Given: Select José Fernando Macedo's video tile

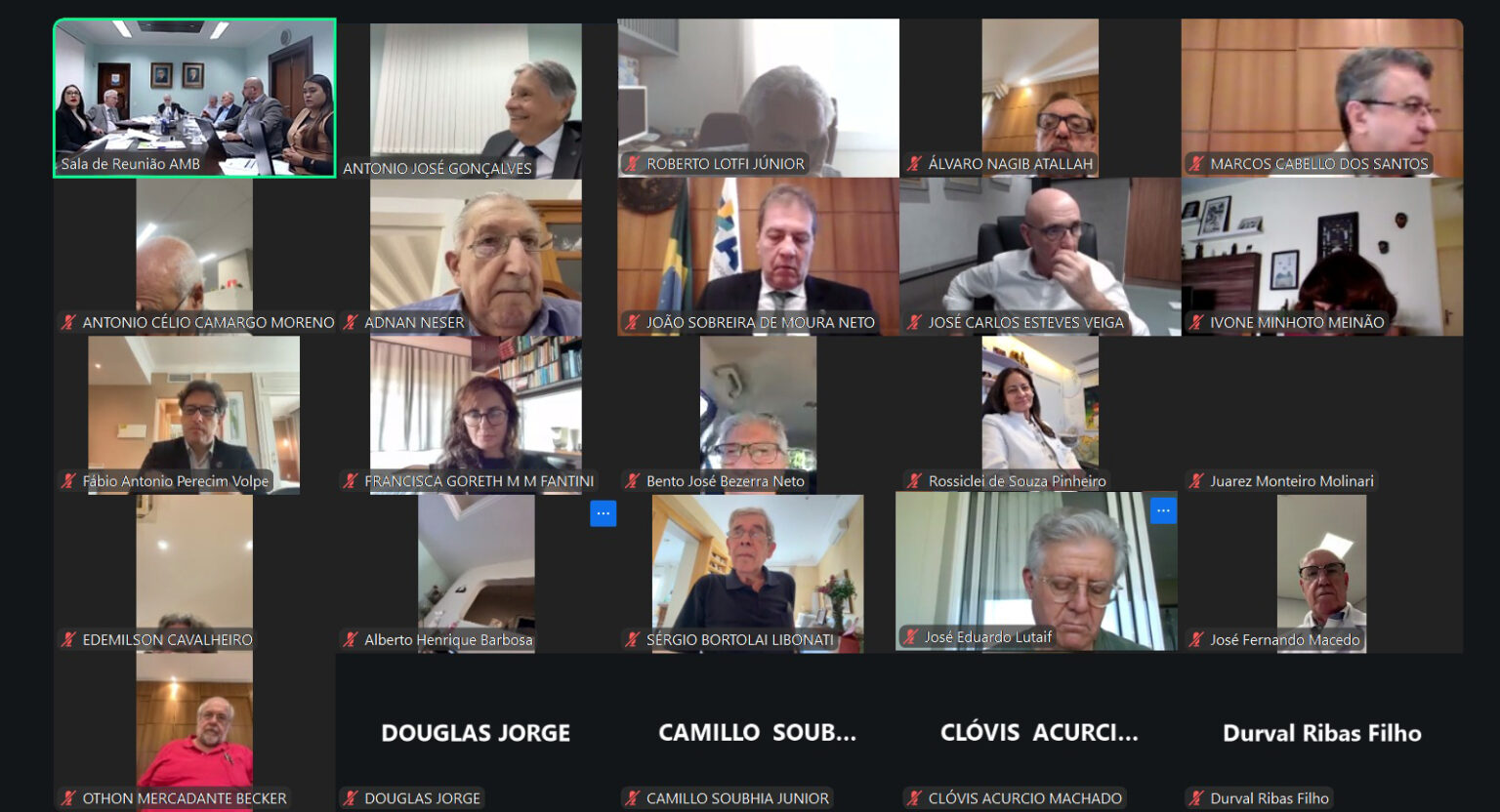Looking at the screenshot, I should coord(1321,573).
